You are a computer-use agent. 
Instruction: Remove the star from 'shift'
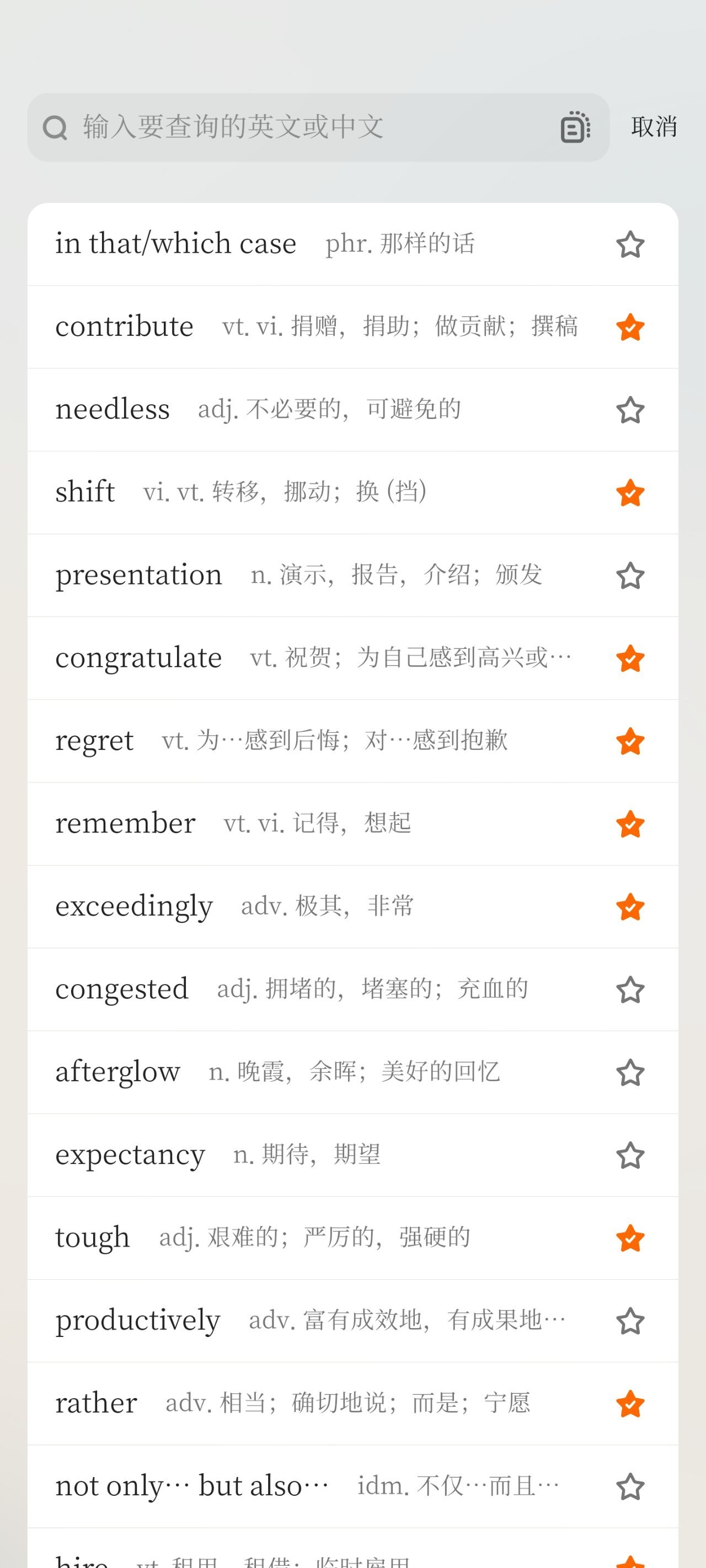(630, 493)
